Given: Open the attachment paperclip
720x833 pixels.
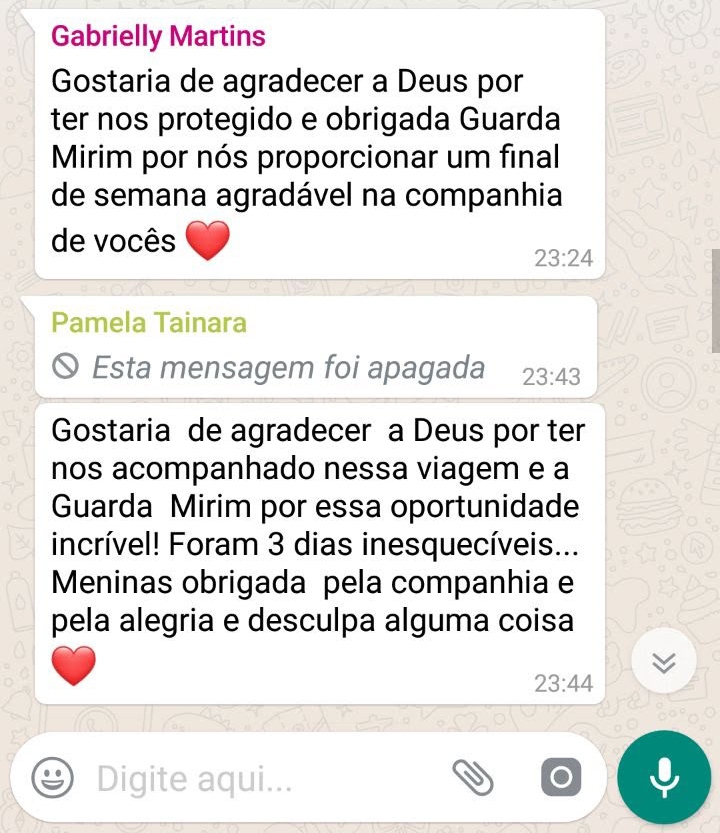Looking at the screenshot, I should 474,777.
